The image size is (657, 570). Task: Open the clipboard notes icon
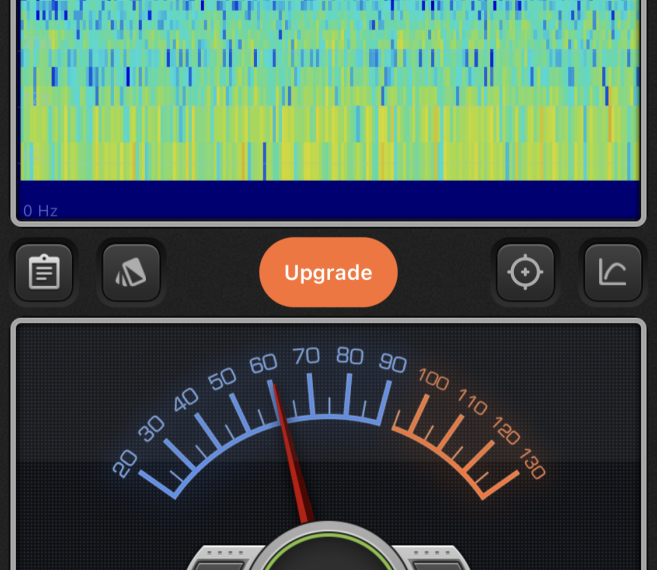pos(44,273)
